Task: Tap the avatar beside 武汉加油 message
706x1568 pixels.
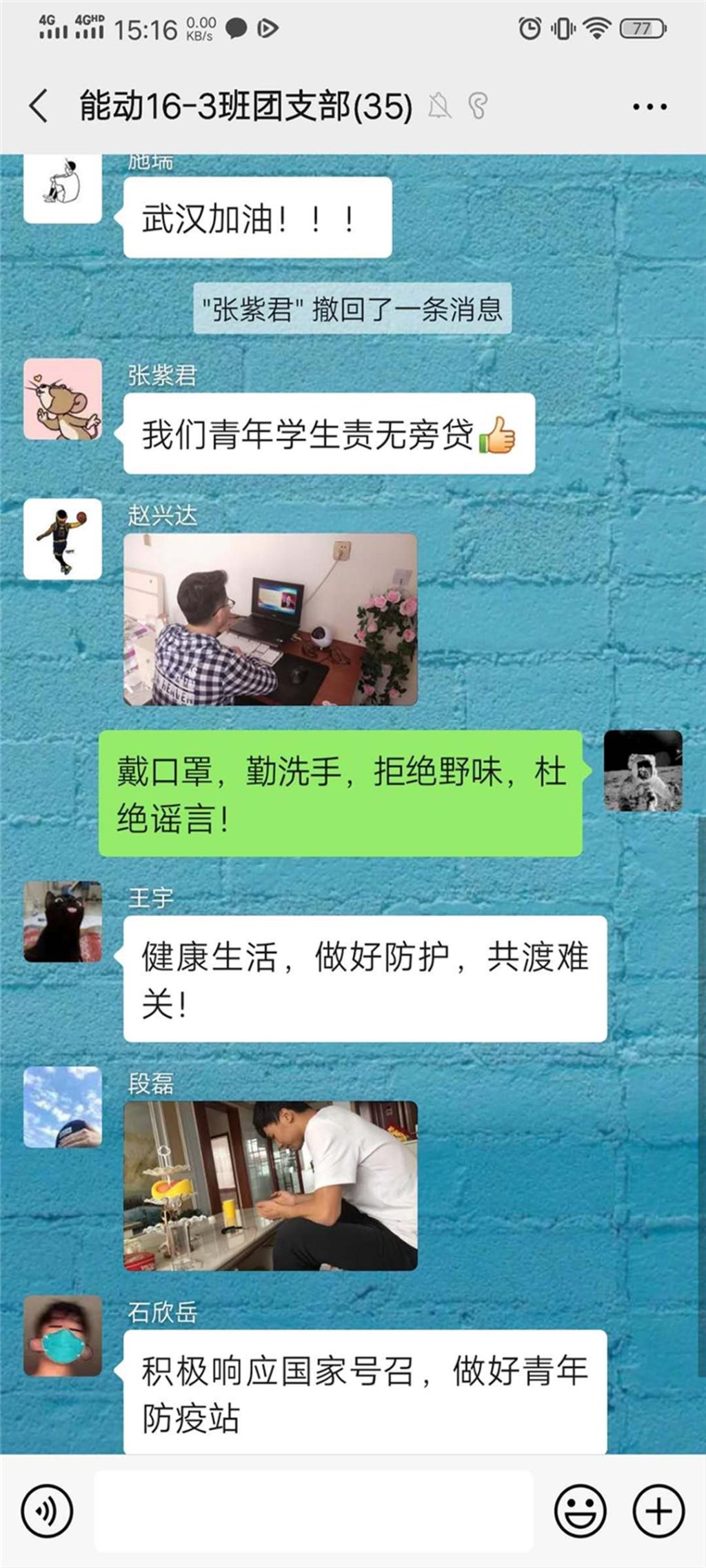Action: (x=63, y=187)
